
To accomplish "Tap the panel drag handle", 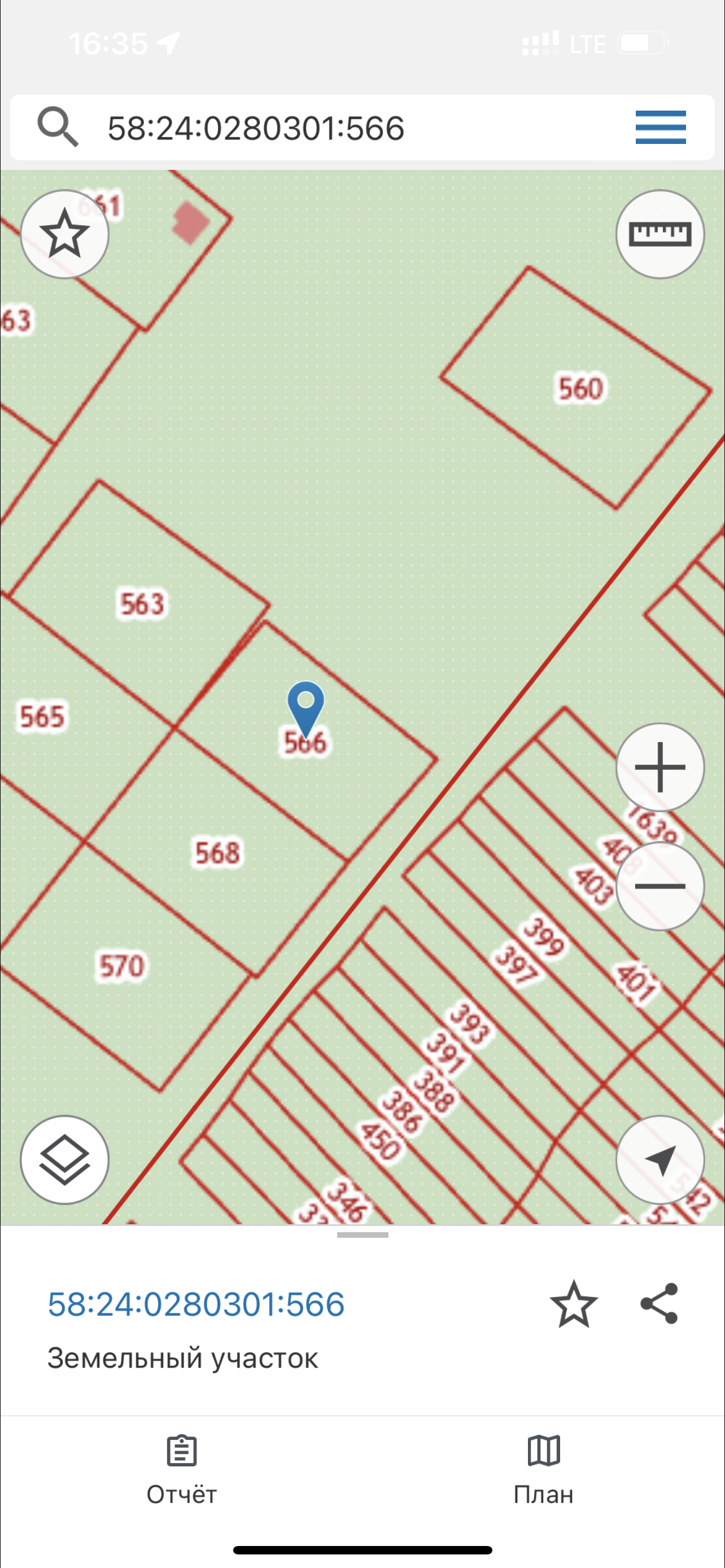I will pos(362,1235).
